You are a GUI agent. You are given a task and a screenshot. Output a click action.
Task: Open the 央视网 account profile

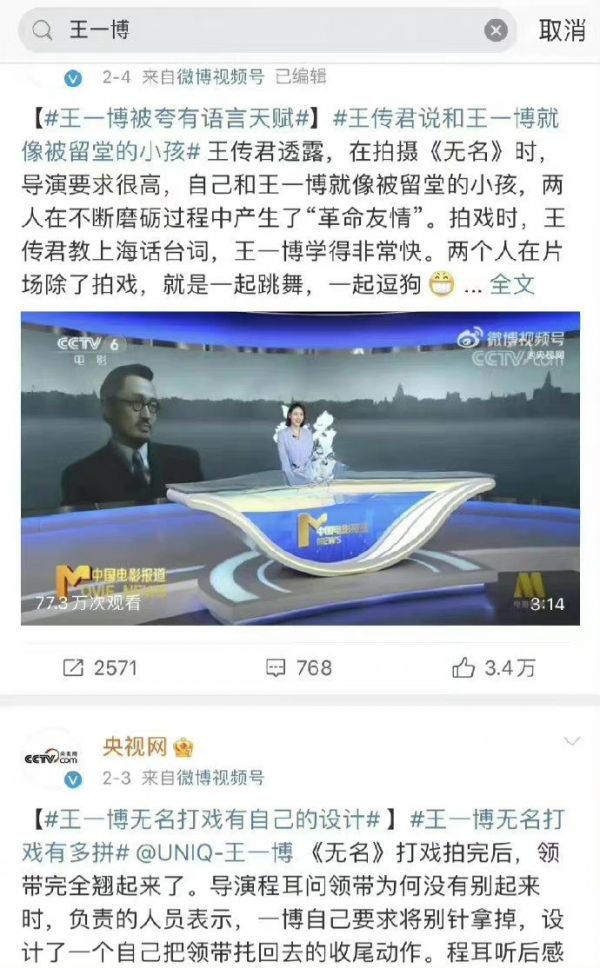[x=135, y=748]
